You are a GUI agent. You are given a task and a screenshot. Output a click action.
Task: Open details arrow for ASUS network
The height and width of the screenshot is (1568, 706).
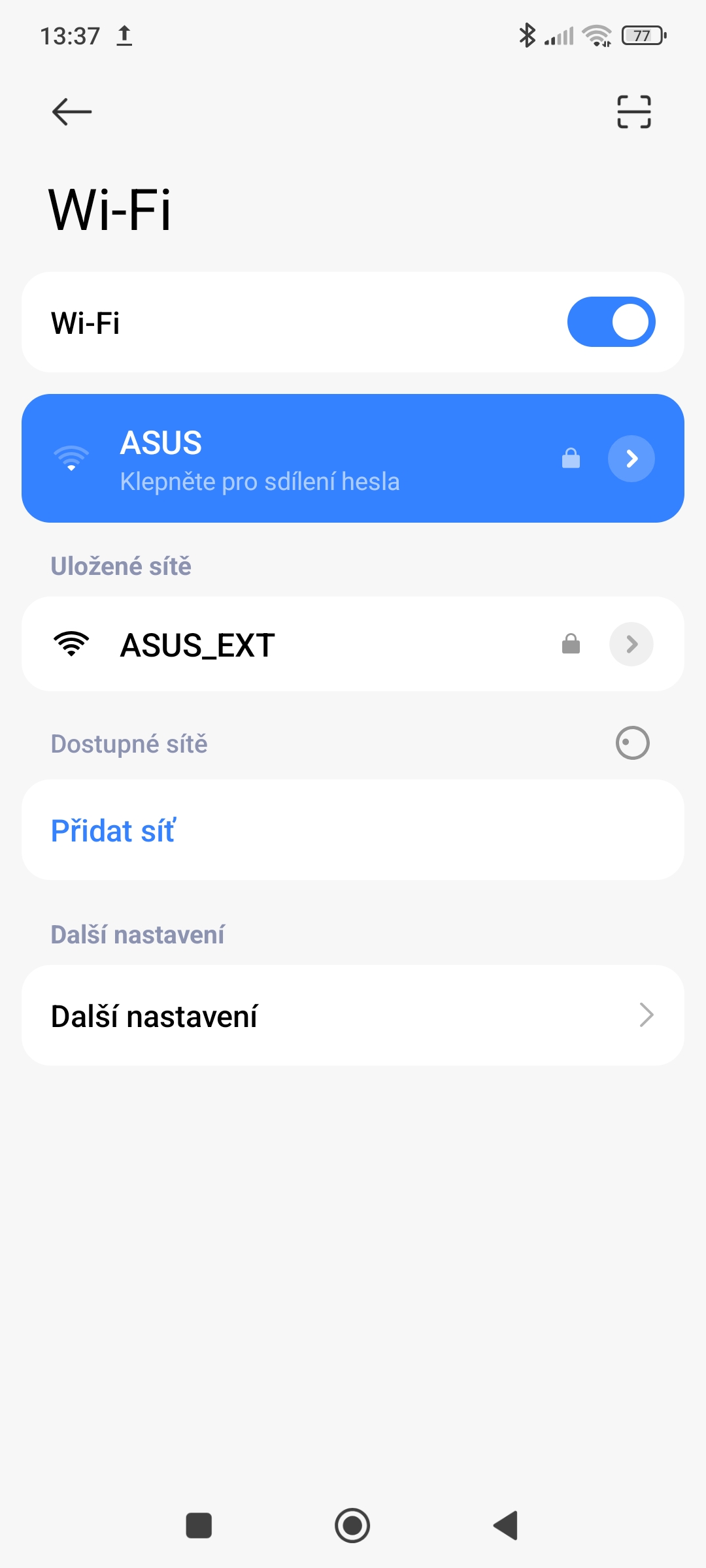click(x=631, y=459)
